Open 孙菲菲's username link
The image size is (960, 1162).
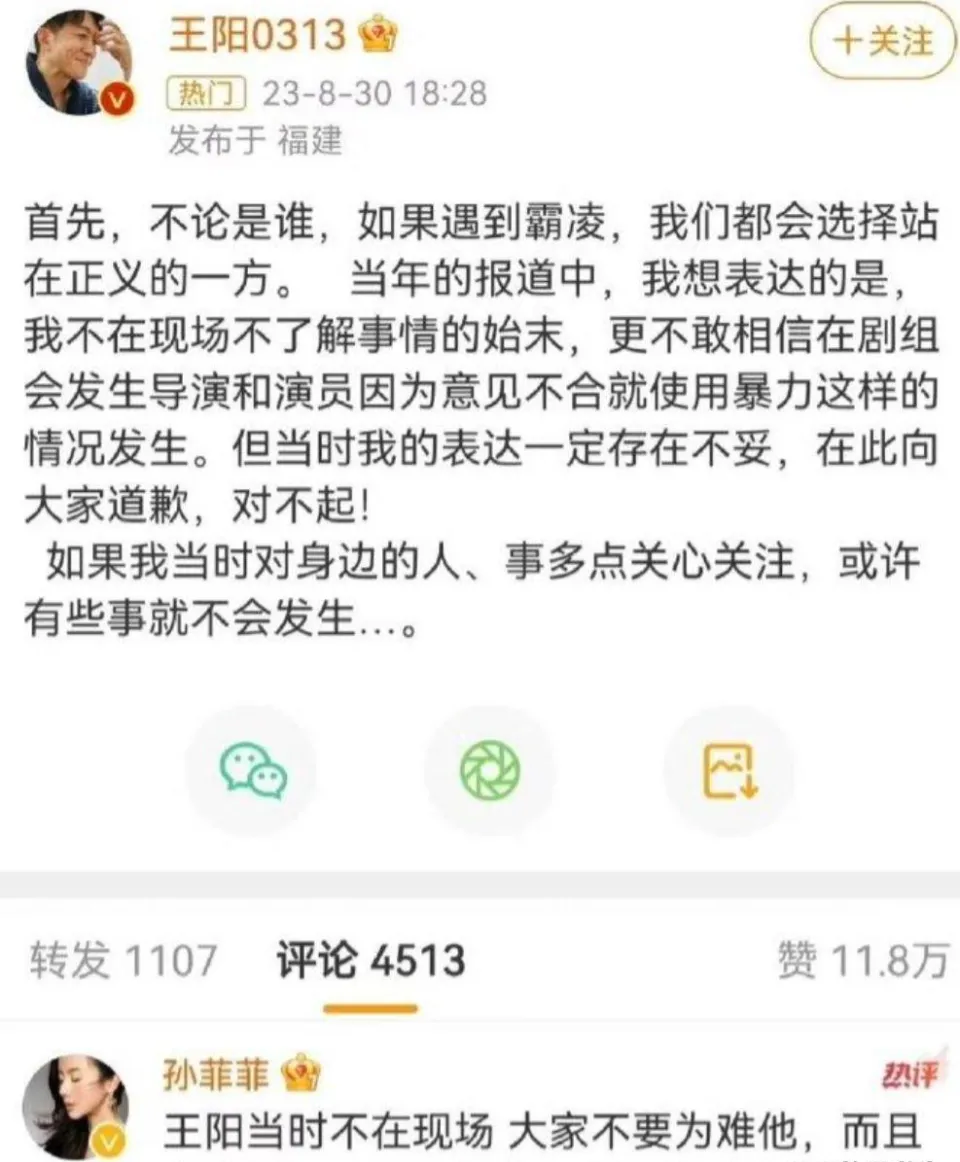click(x=216, y=1076)
